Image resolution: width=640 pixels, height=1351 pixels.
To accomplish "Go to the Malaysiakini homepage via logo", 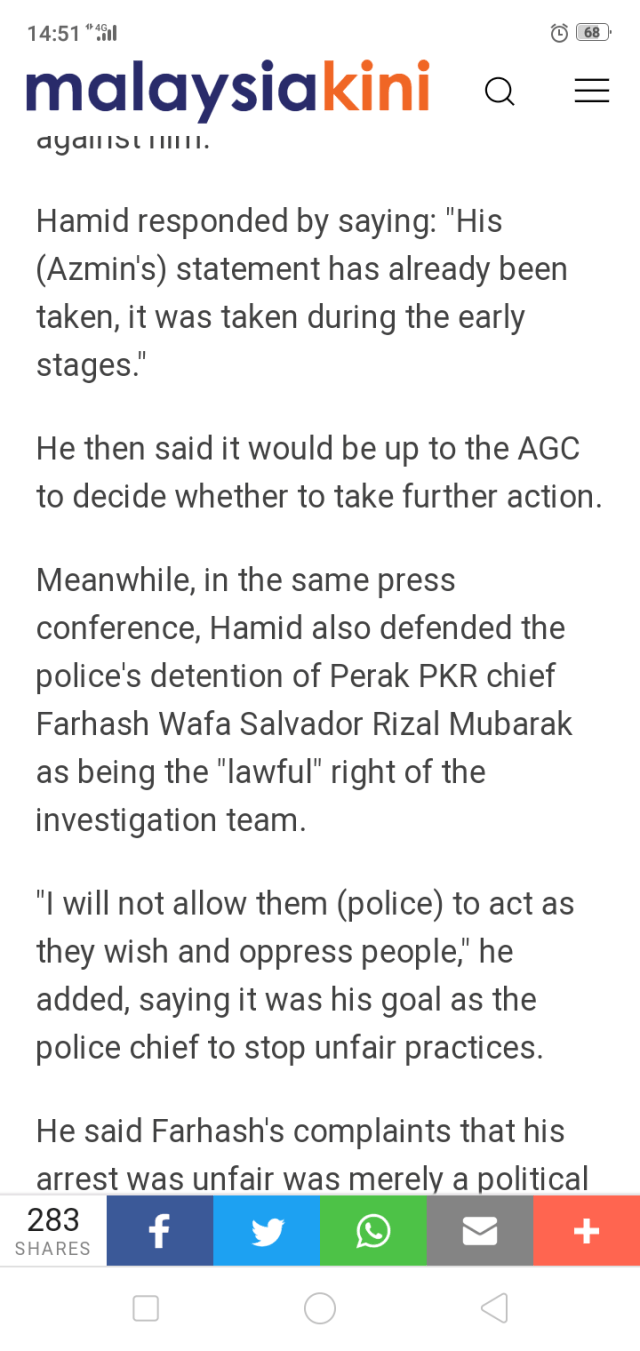I will pyautogui.click(x=228, y=89).
